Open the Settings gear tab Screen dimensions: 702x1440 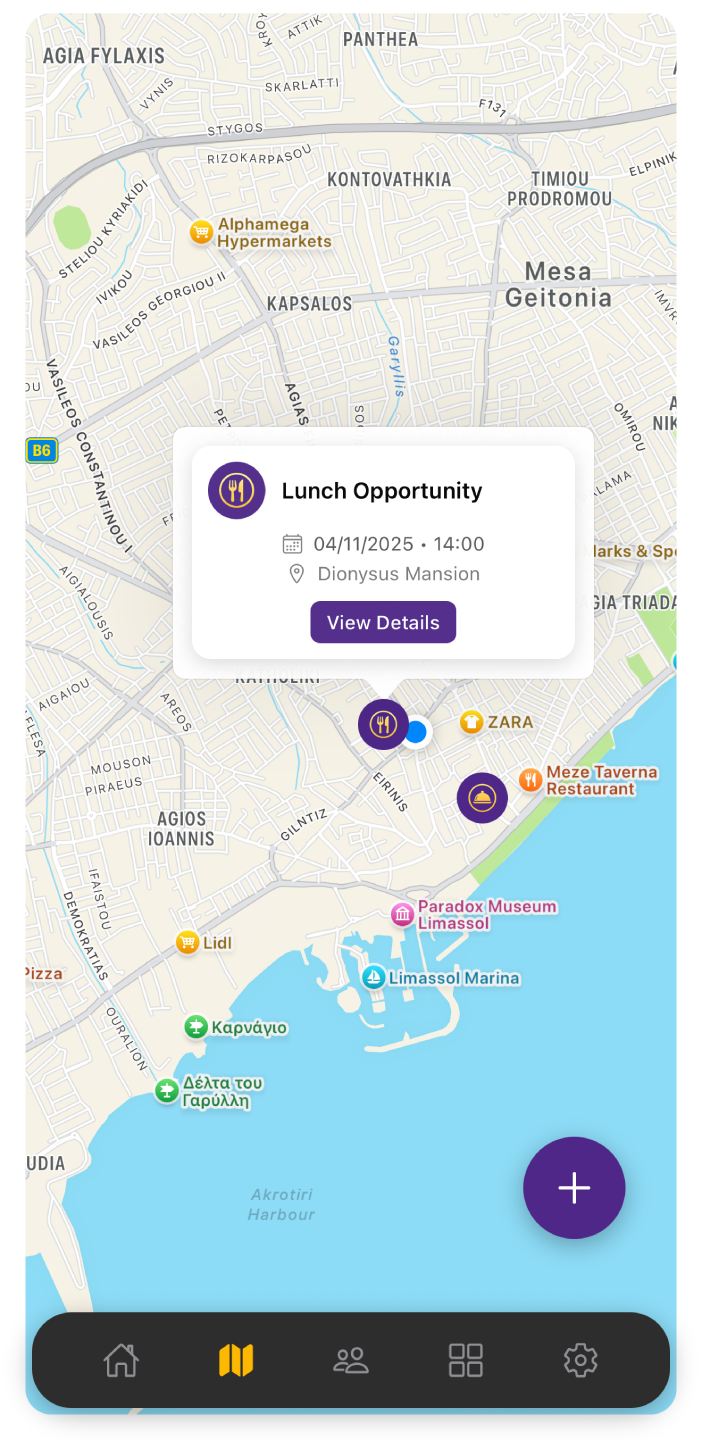[580, 1360]
